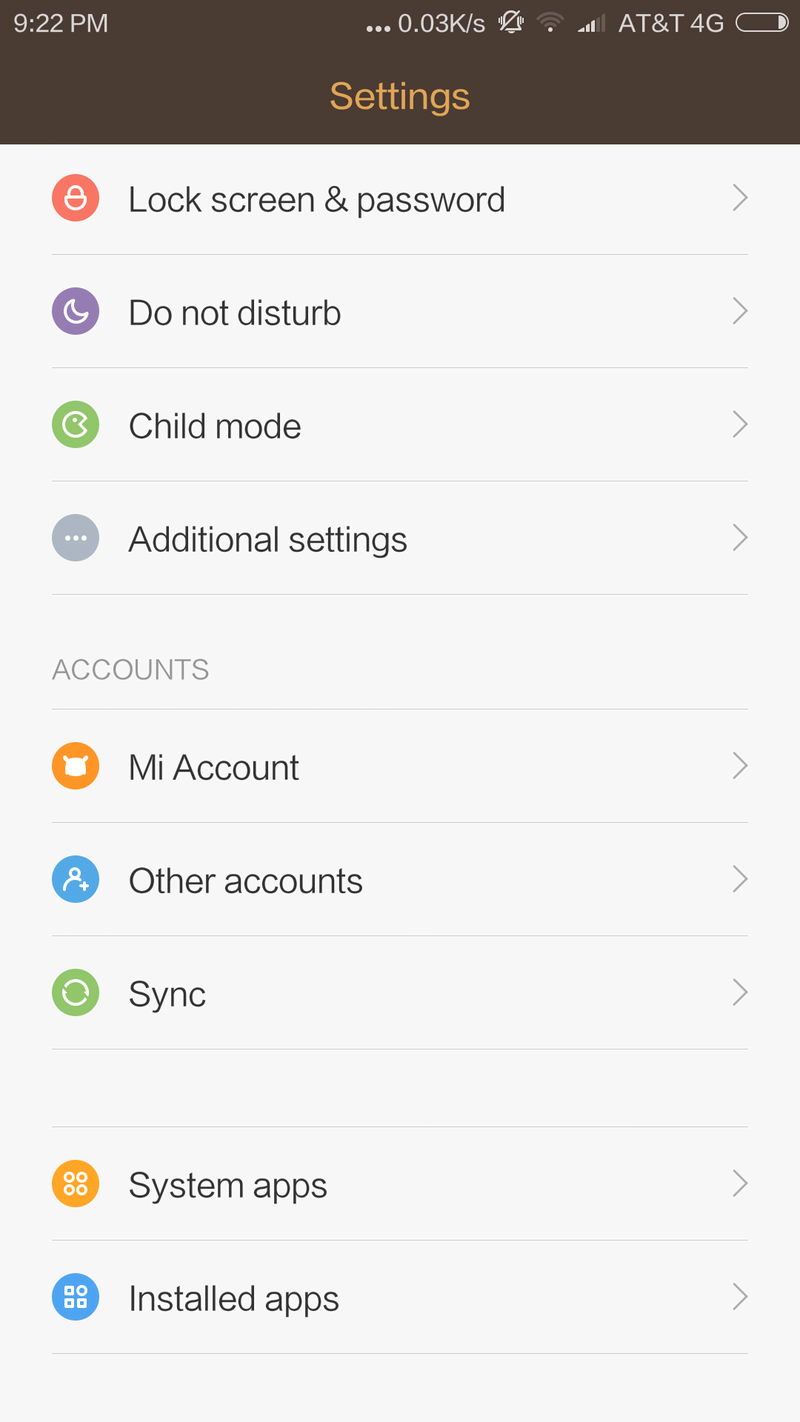Go to Child mode
The image size is (800, 1422).
point(400,425)
